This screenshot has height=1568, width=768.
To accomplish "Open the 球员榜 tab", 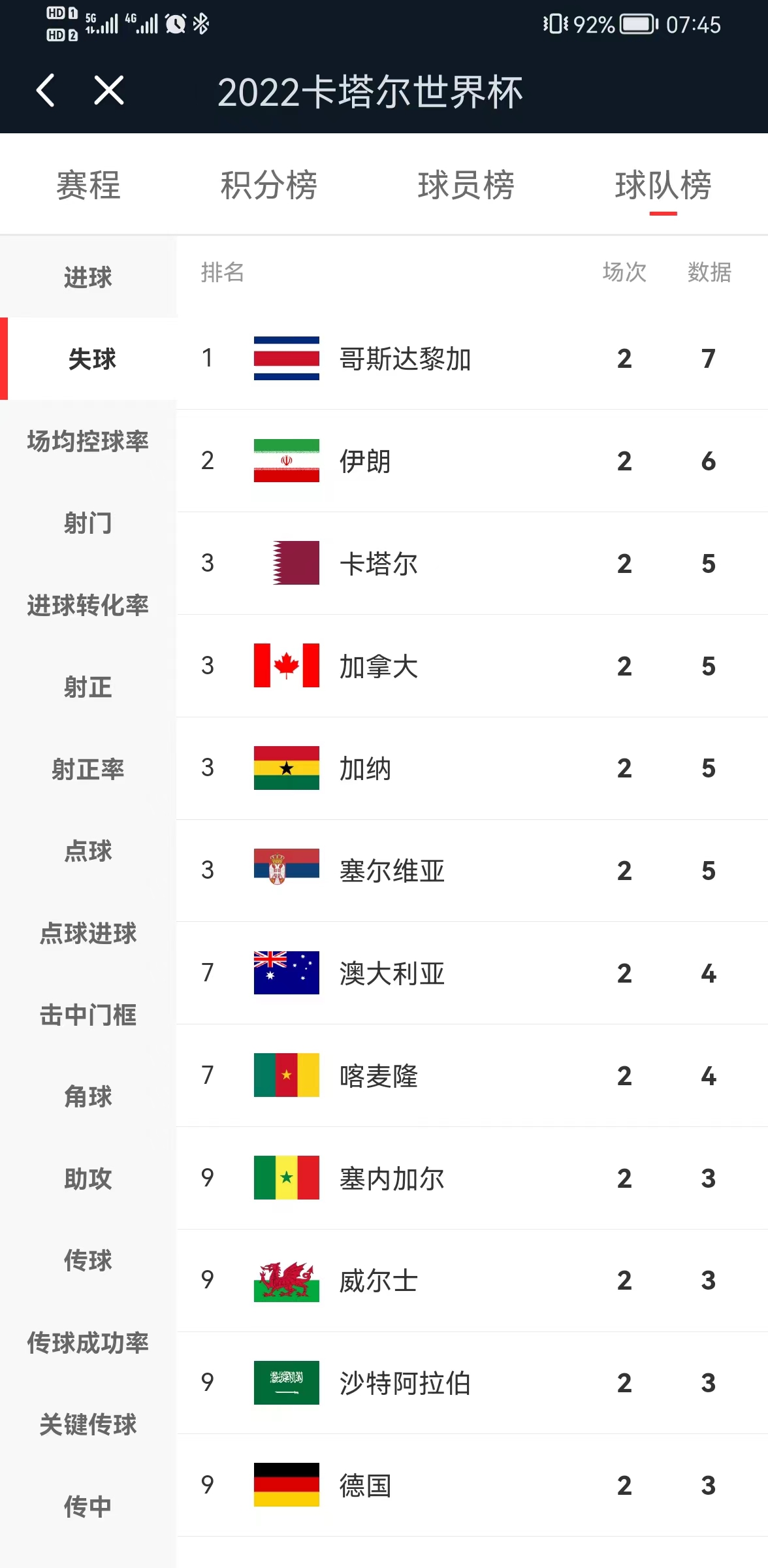I will (466, 185).
